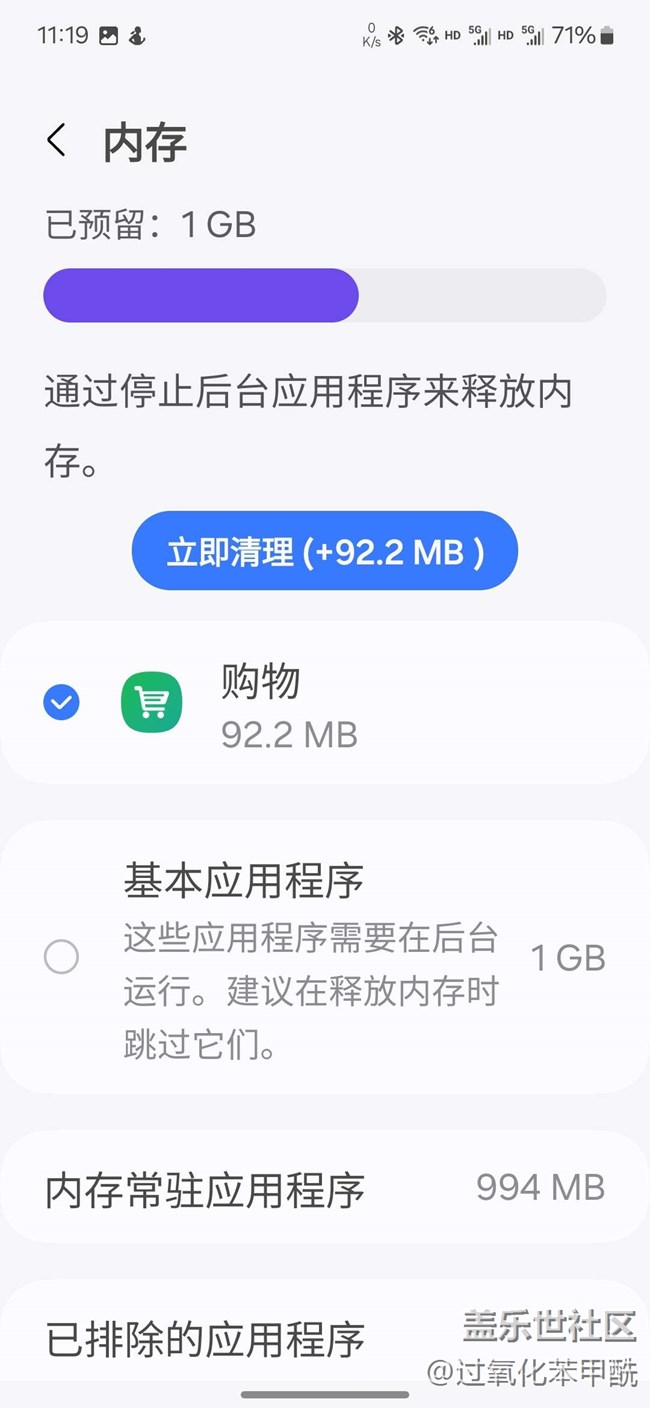Image resolution: width=650 pixels, height=1408 pixels.
Task: Uncheck the 购物 app checkbox
Action: [x=62, y=702]
